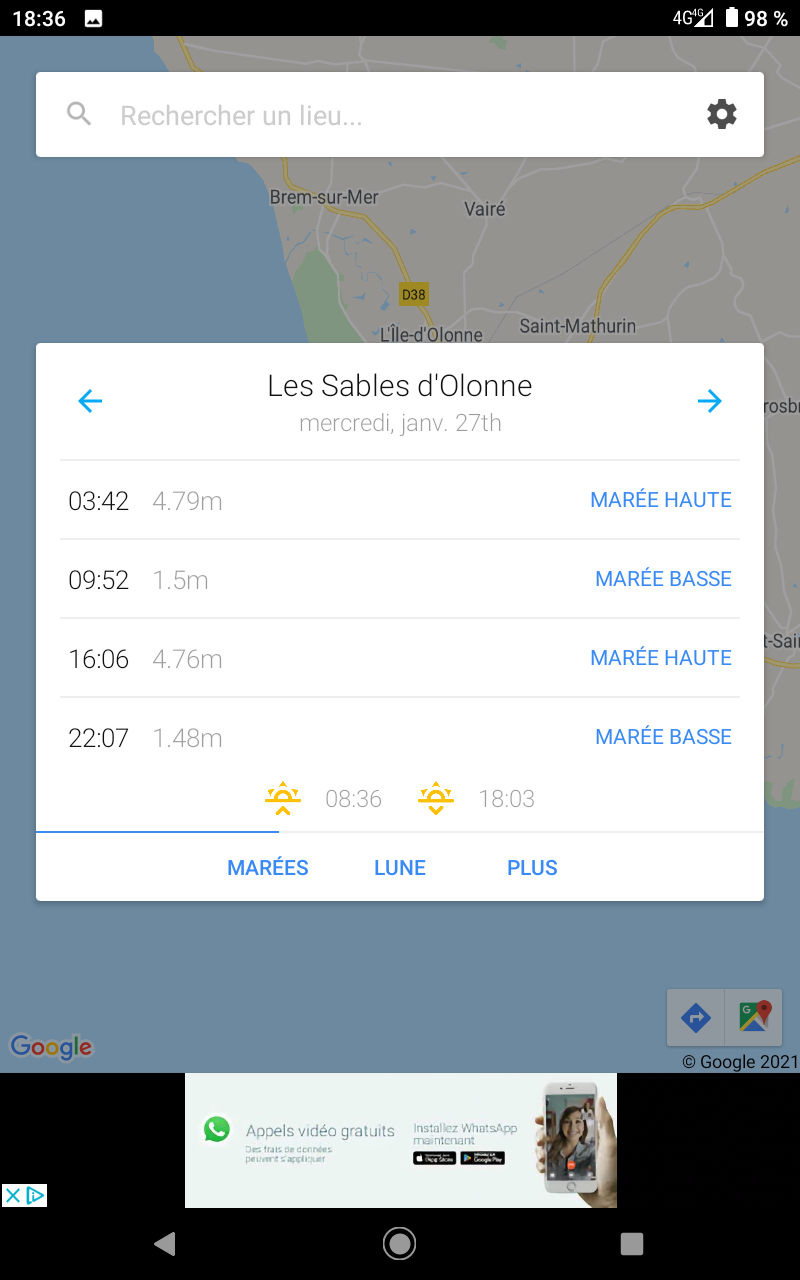Go to the device home screen
Screen dimensions: 800x1280
[400, 1243]
